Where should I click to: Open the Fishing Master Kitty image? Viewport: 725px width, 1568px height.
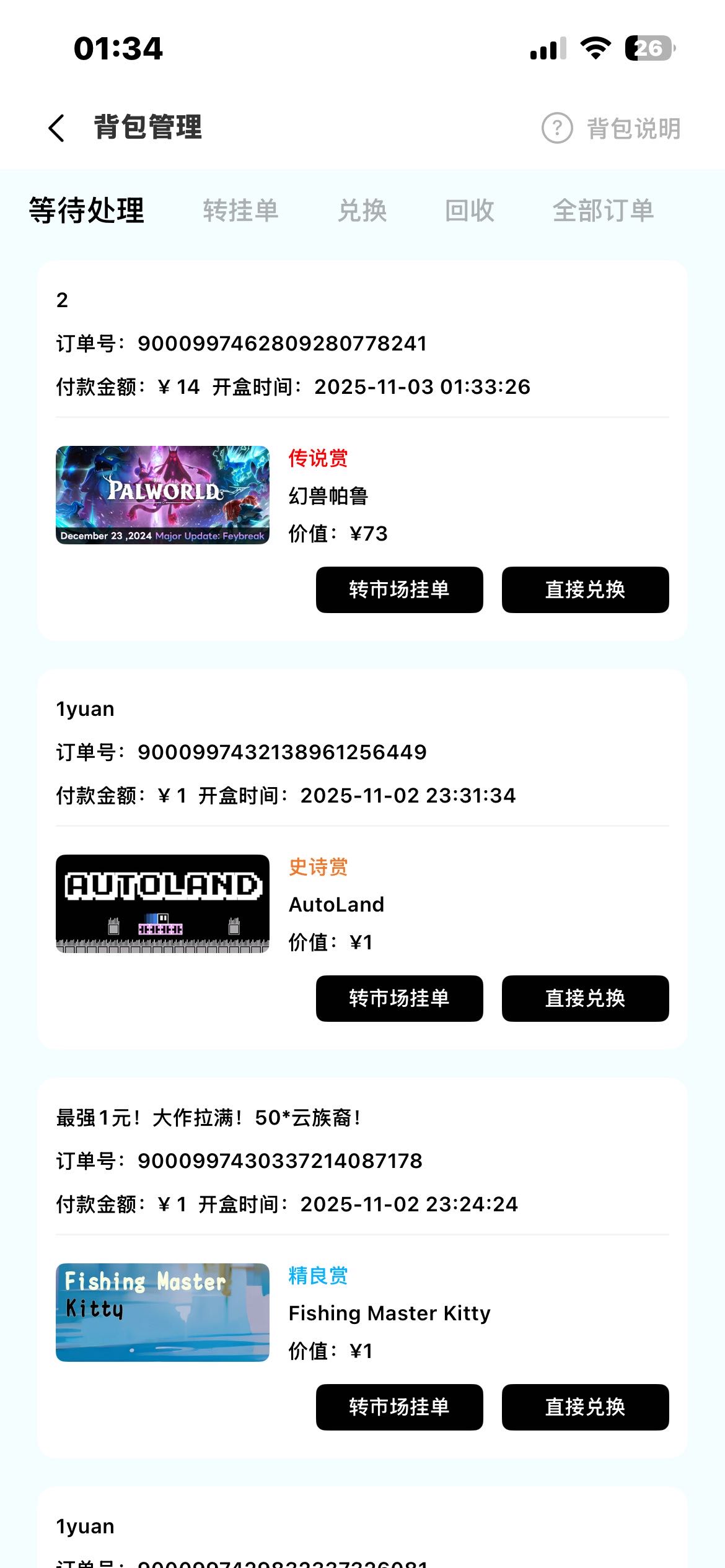tap(162, 1312)
